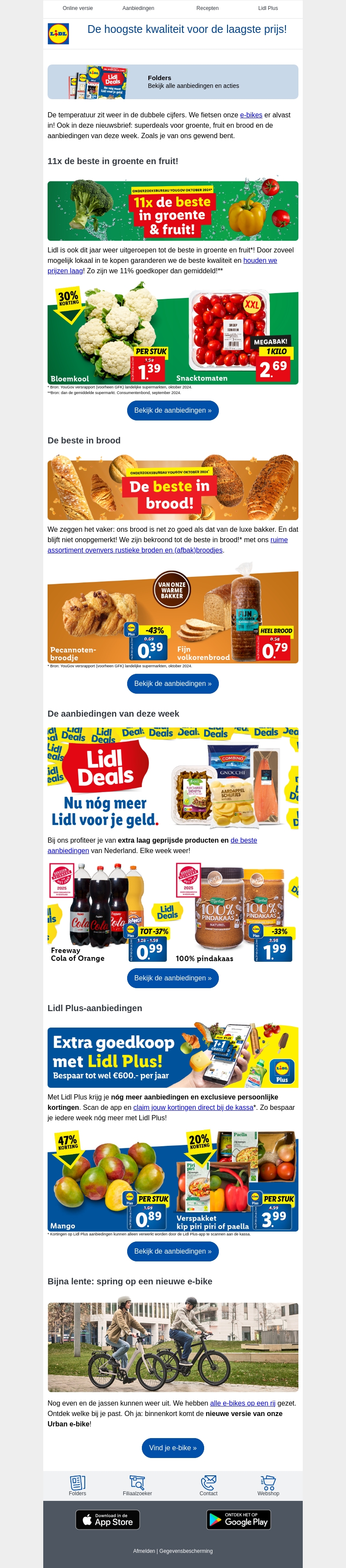Tap the Afmelden unsubscribe link
Viewport: 346px width, 1568px height.
[x=144, y=1551]
